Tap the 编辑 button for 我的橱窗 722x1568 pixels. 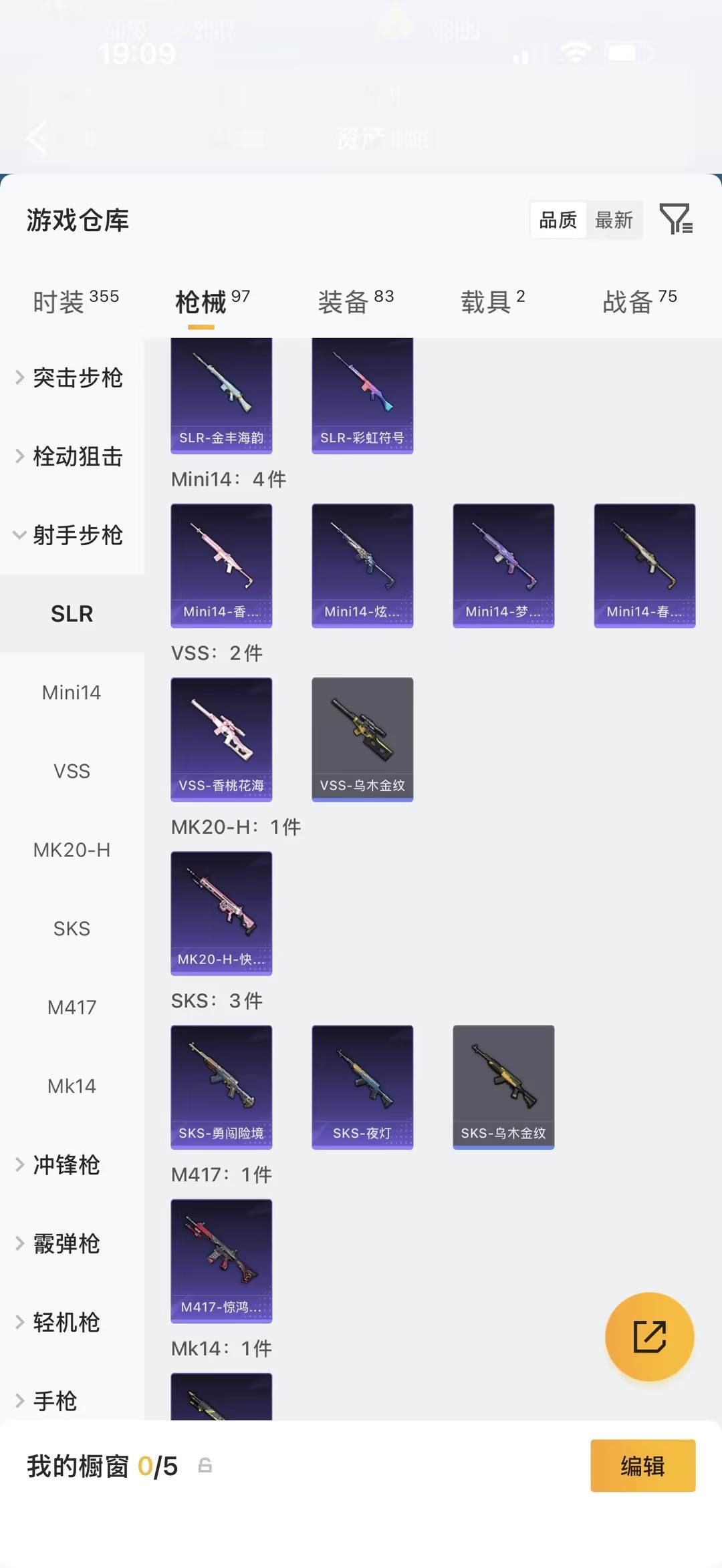(x=642, y=1466)
